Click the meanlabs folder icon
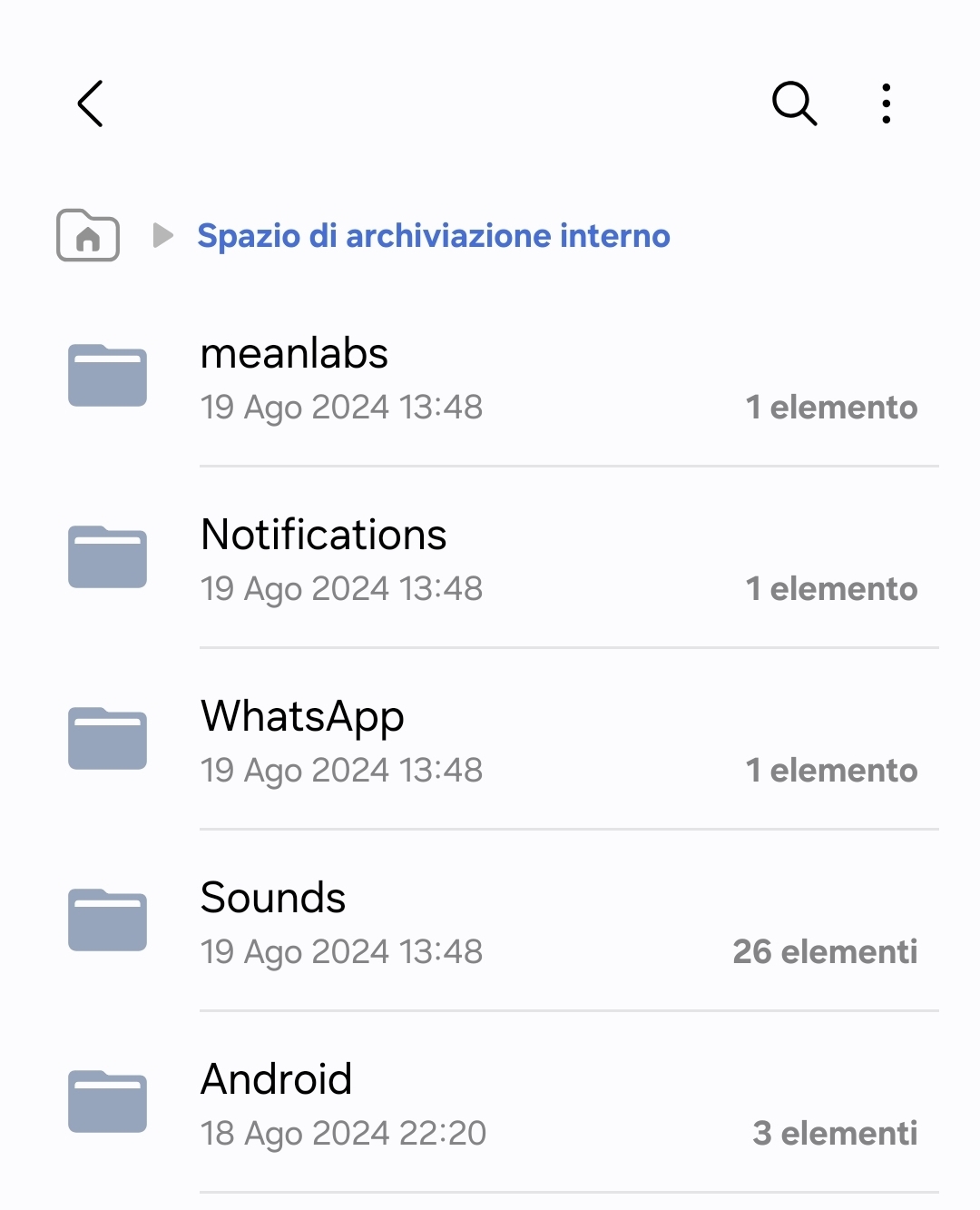980x1210 pixels. pyautogui.click(x=106, y=375)
